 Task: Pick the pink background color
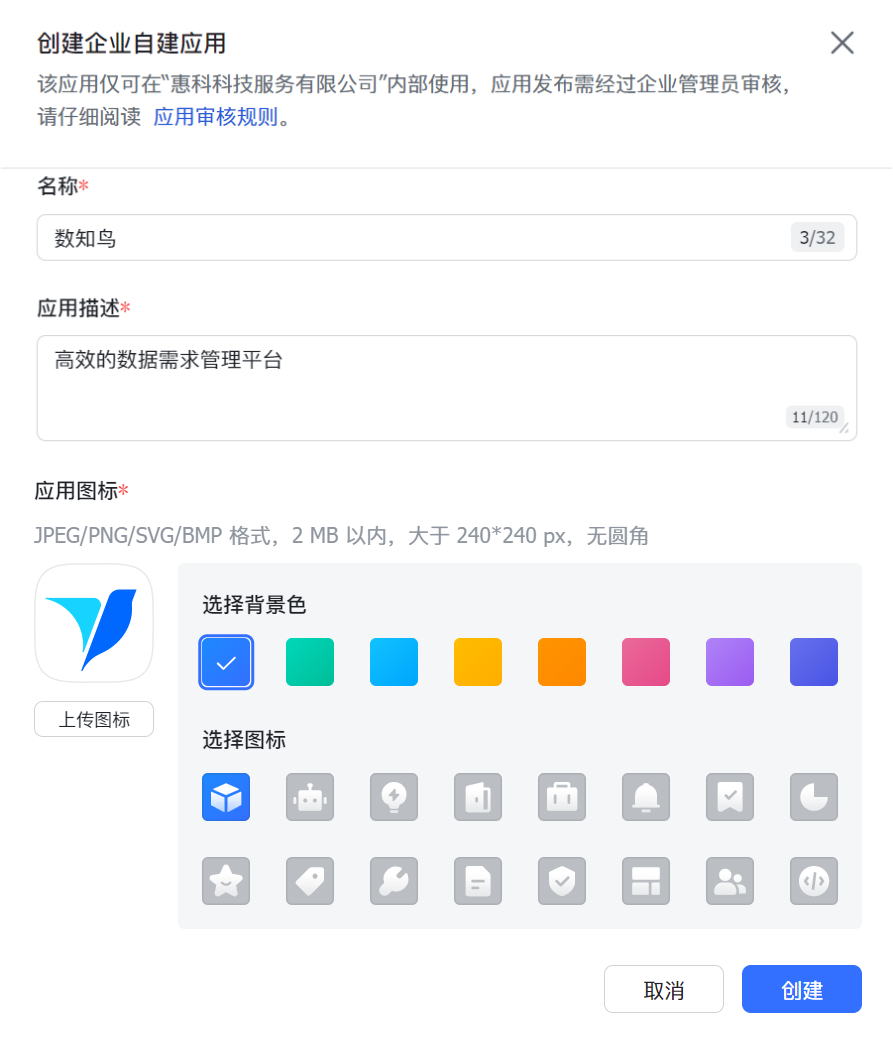(x=646, y=661)
